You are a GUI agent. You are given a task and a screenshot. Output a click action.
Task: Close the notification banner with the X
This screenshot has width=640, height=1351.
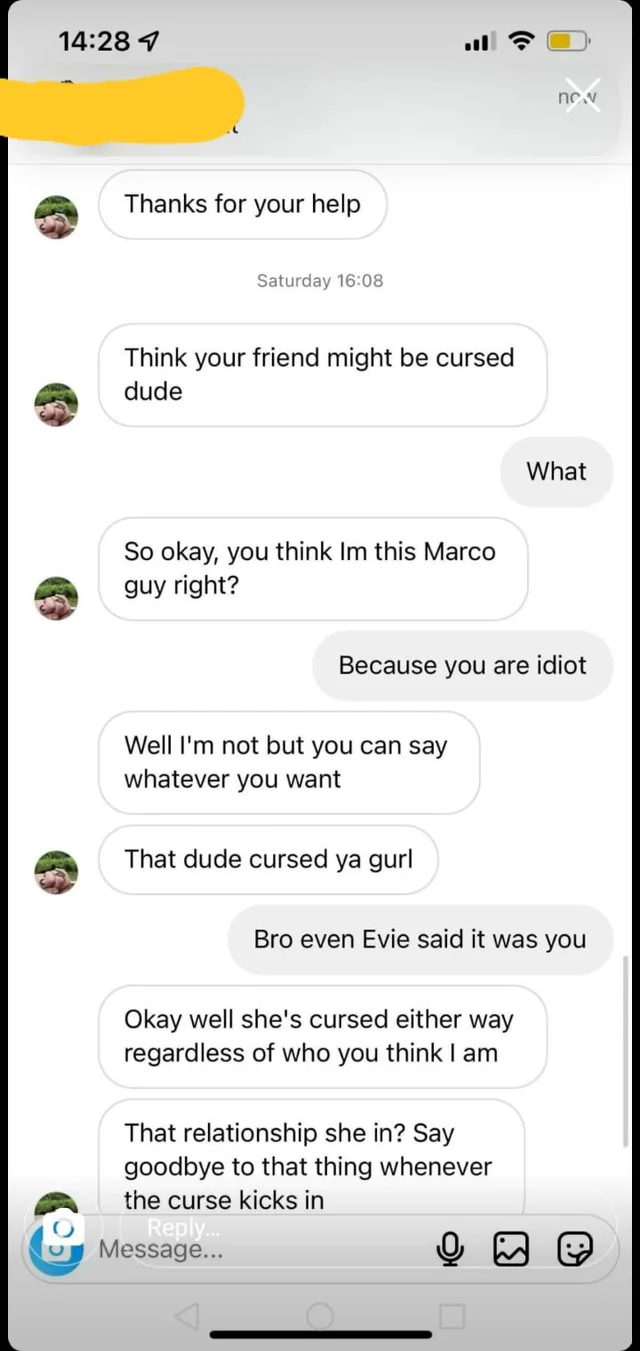pyautogui.click(x=582, y=95)
